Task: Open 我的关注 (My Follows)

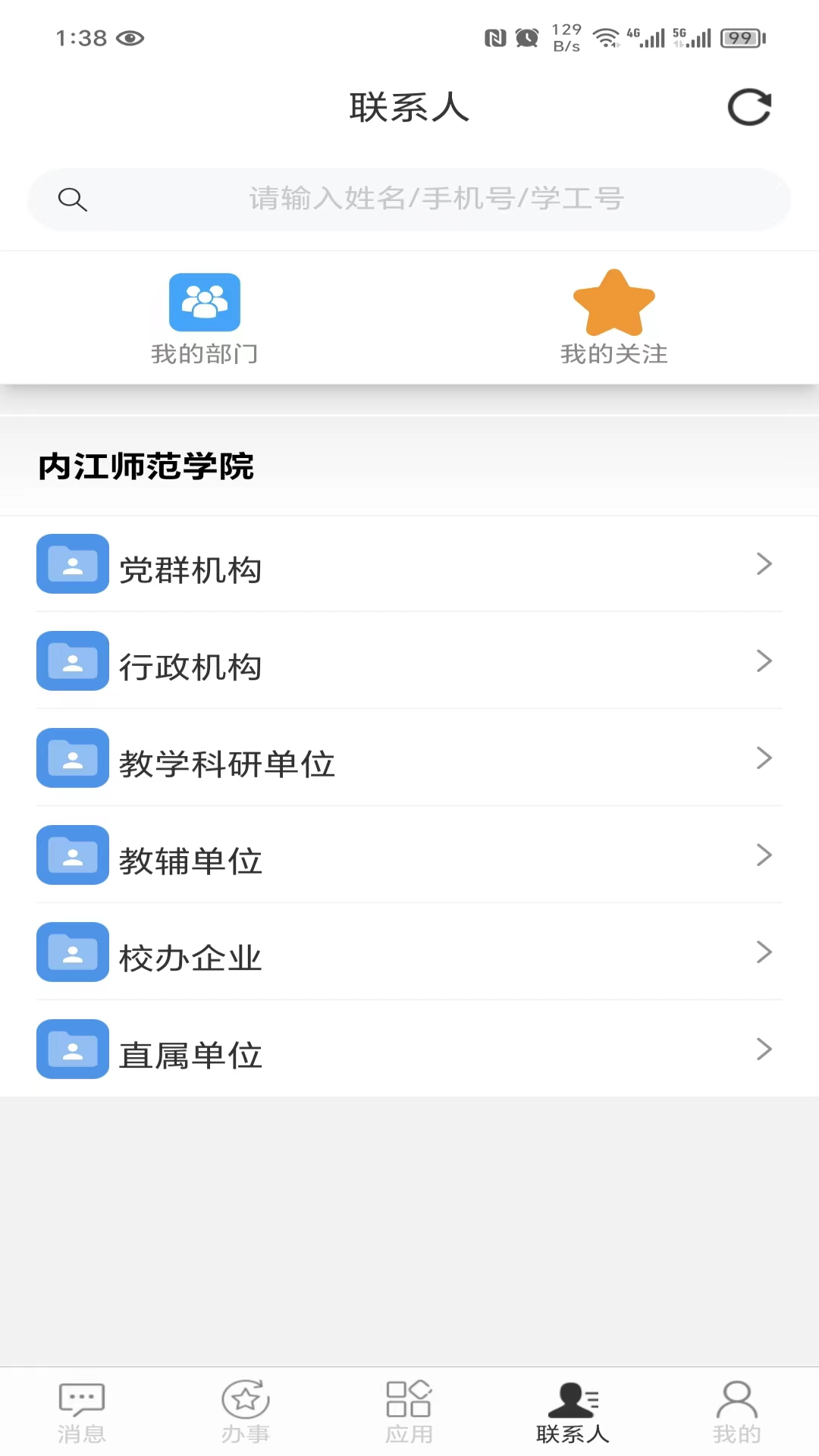Action: [613, 318]
